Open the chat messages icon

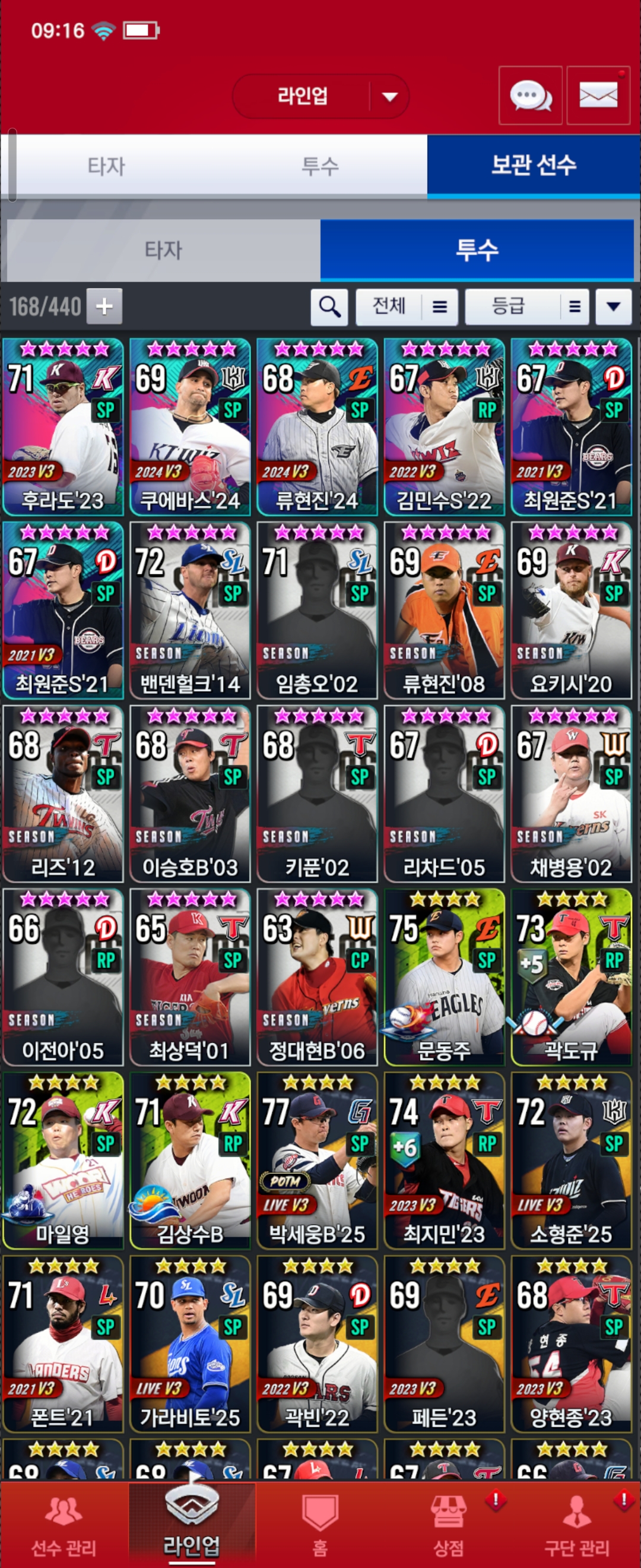(x=529, y=96)
